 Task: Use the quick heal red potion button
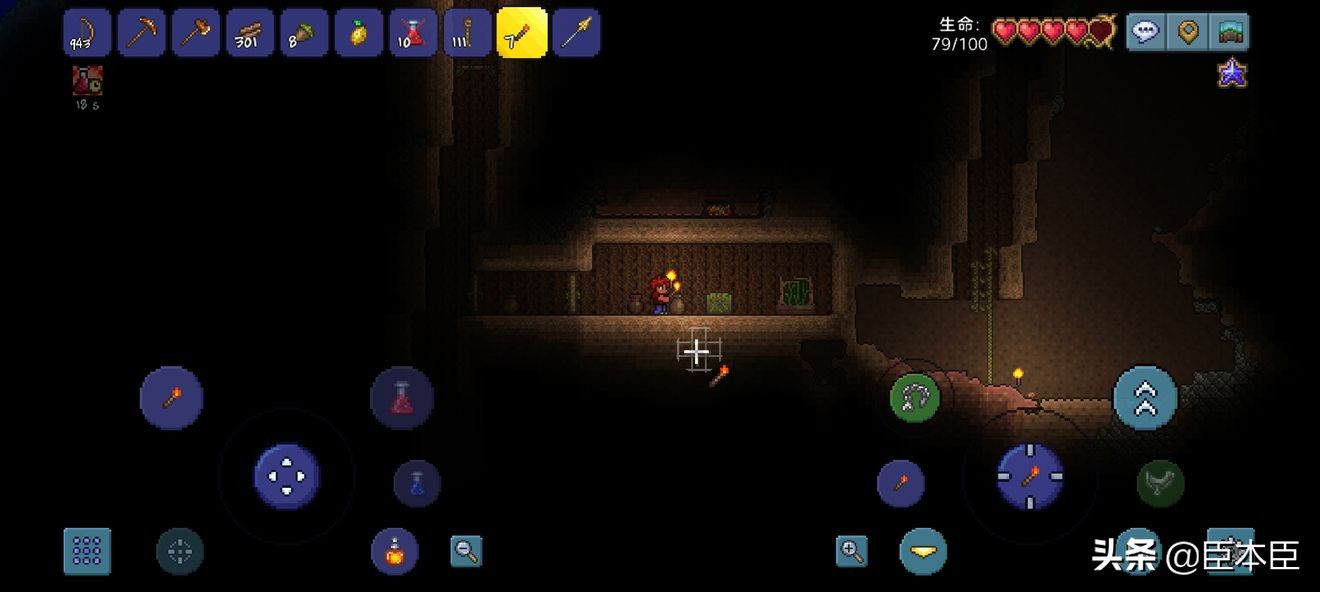[x=402, y=398]
